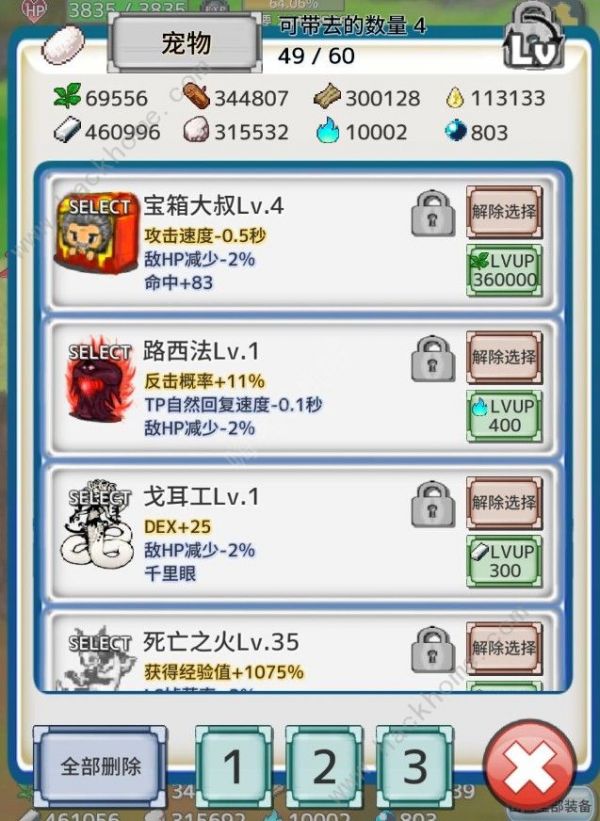Deselect 戈耳工 with 解除选择

pyautogui.click(x=504, y=503)
